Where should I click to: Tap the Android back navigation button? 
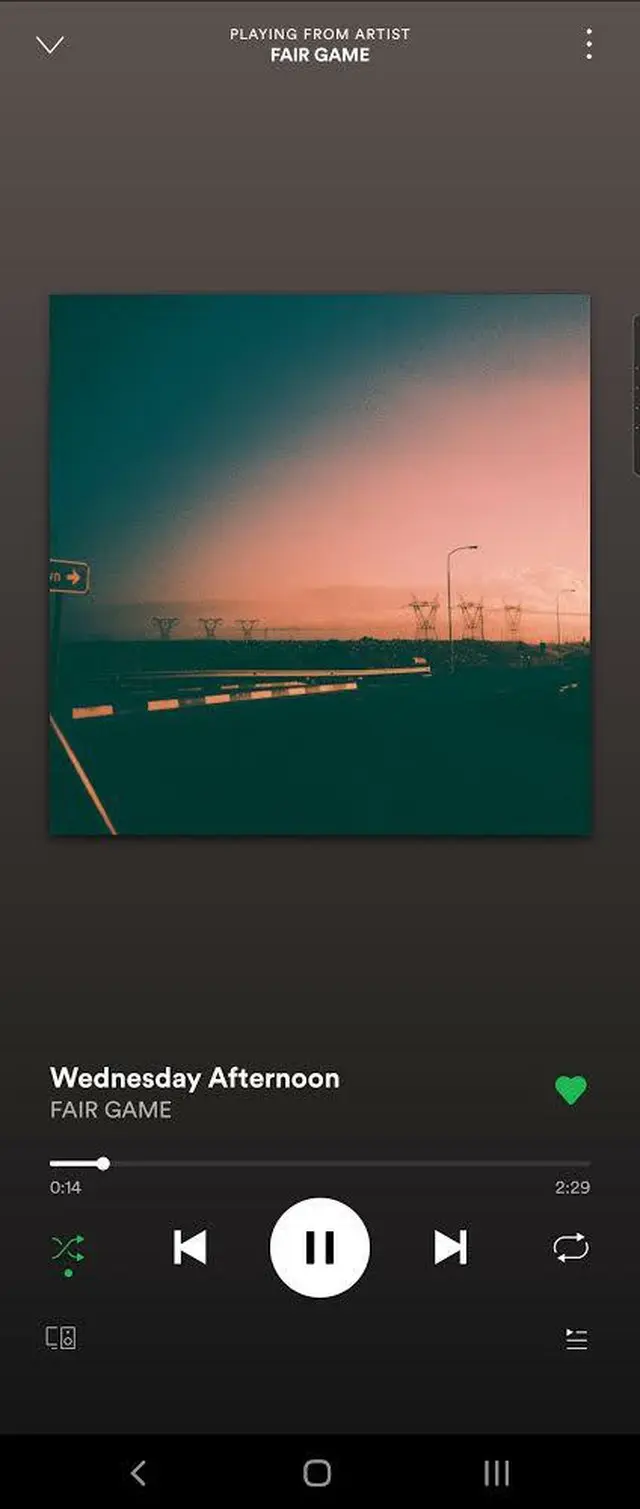(x=139, y=1472)
